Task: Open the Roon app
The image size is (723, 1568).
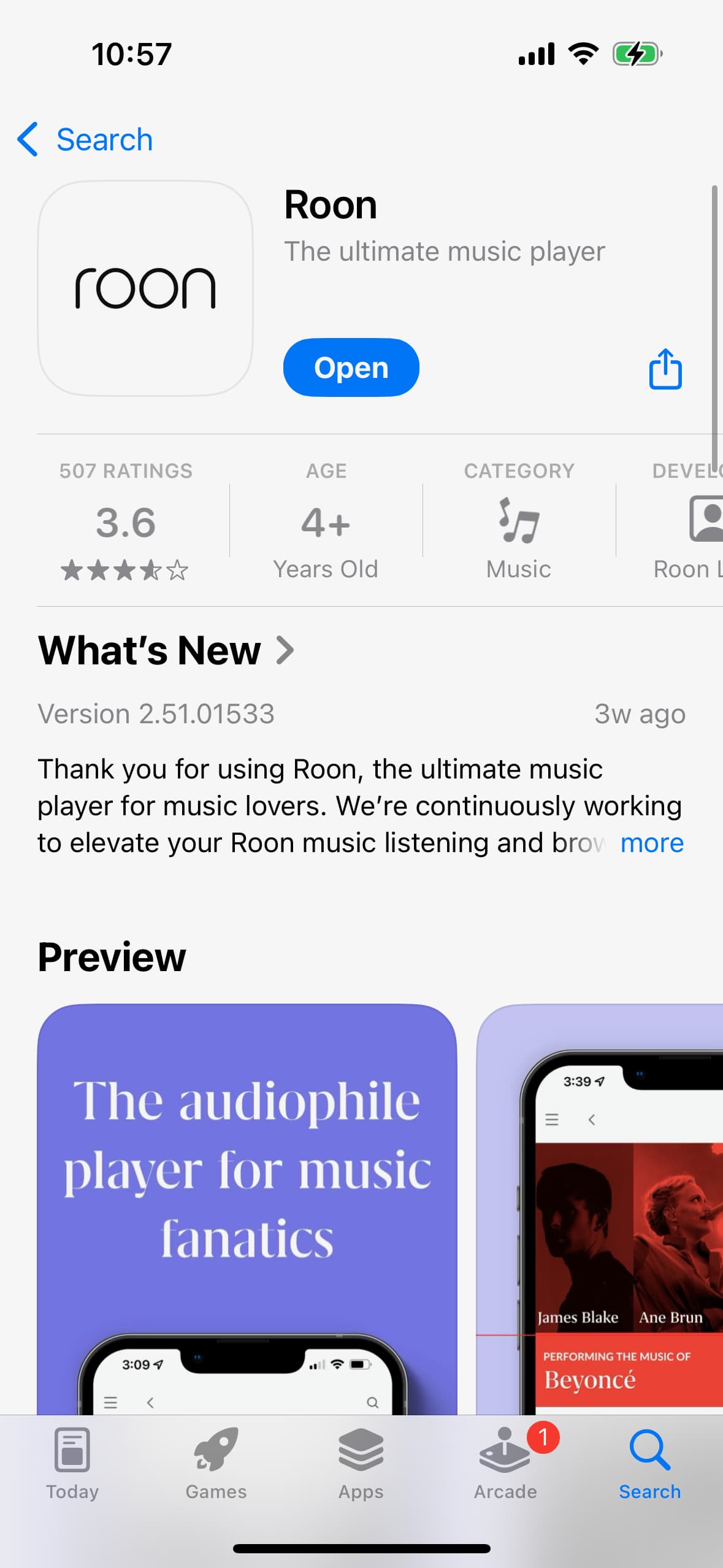Action: (351, 367)
